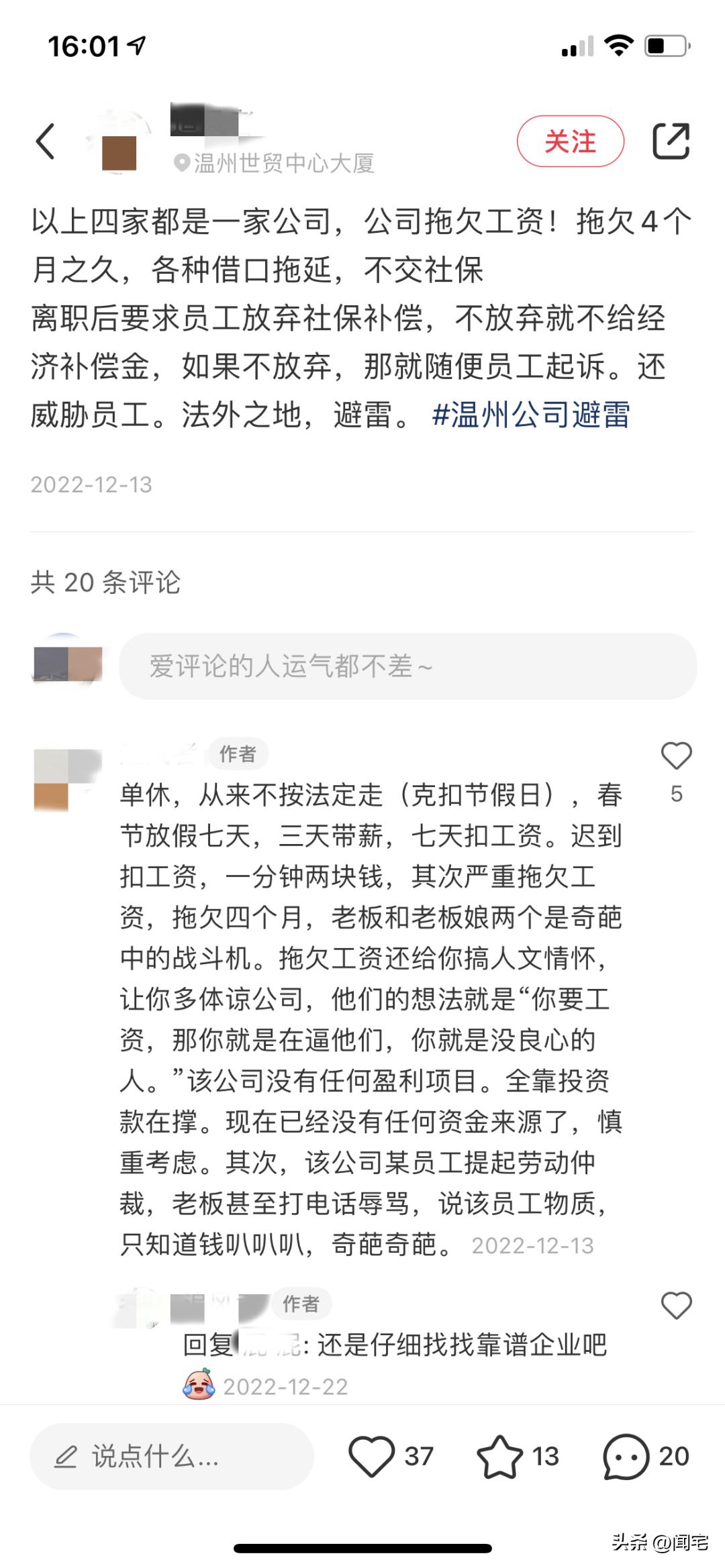Tap the 关注 follow button
Image resolution: width=725 pixels, height=1568 pixels.
click(x=570, y=142)
